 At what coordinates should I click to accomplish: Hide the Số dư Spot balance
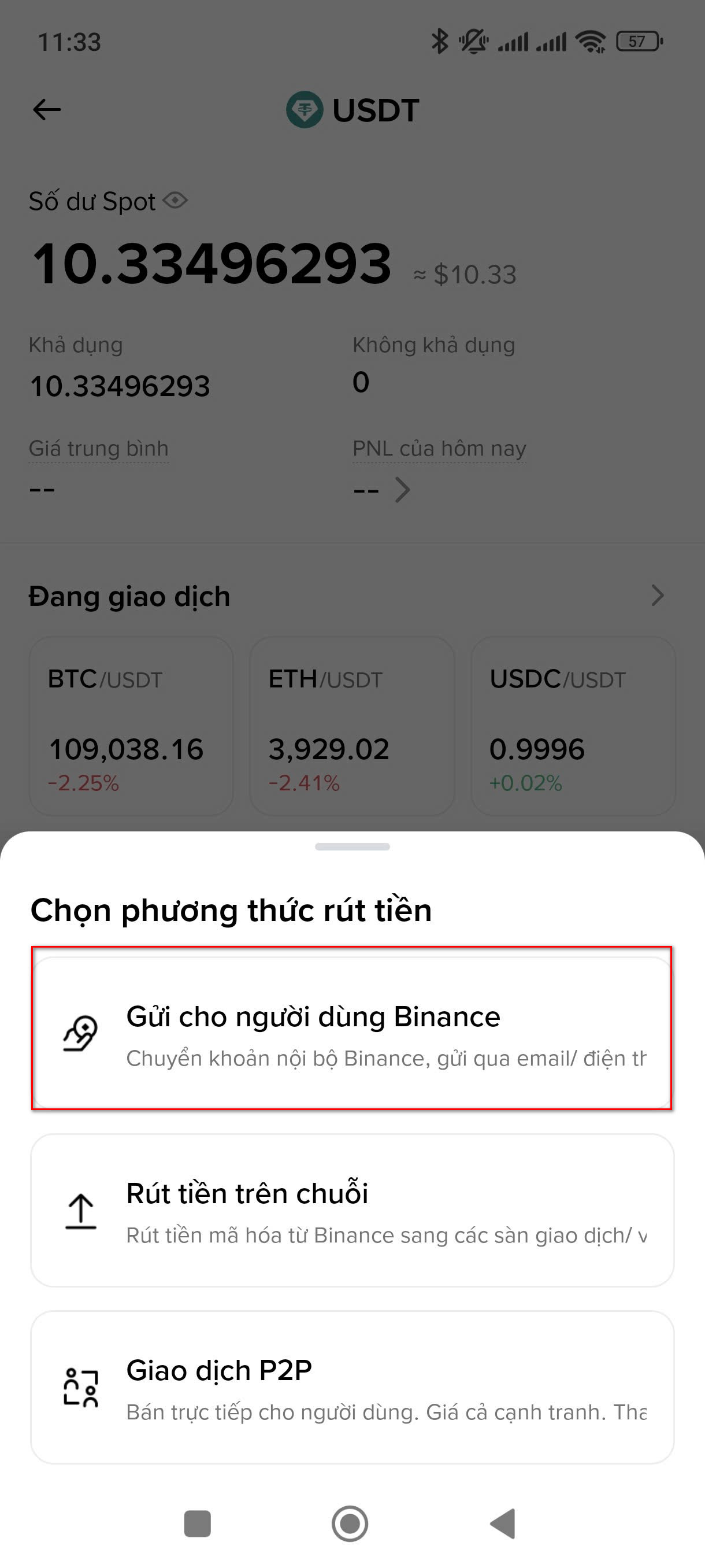176,200
